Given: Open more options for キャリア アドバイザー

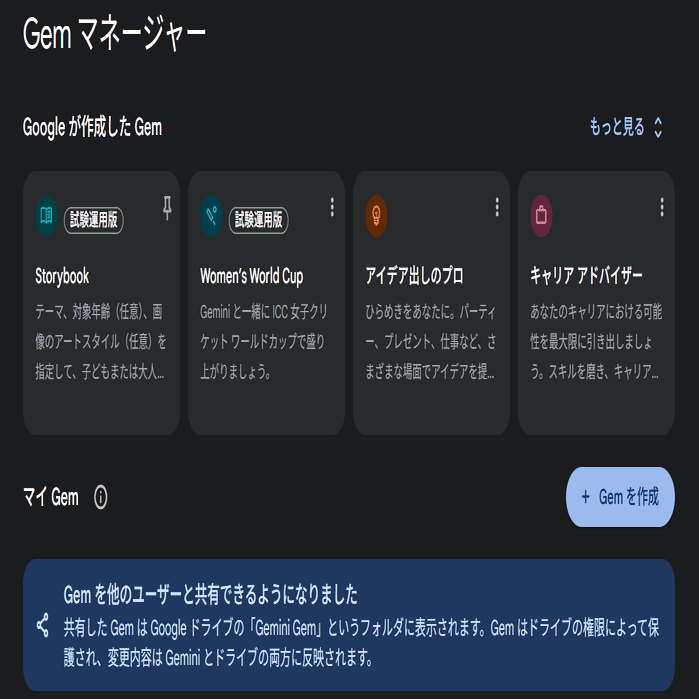Looking at the screenshot, I should [661, 207].
